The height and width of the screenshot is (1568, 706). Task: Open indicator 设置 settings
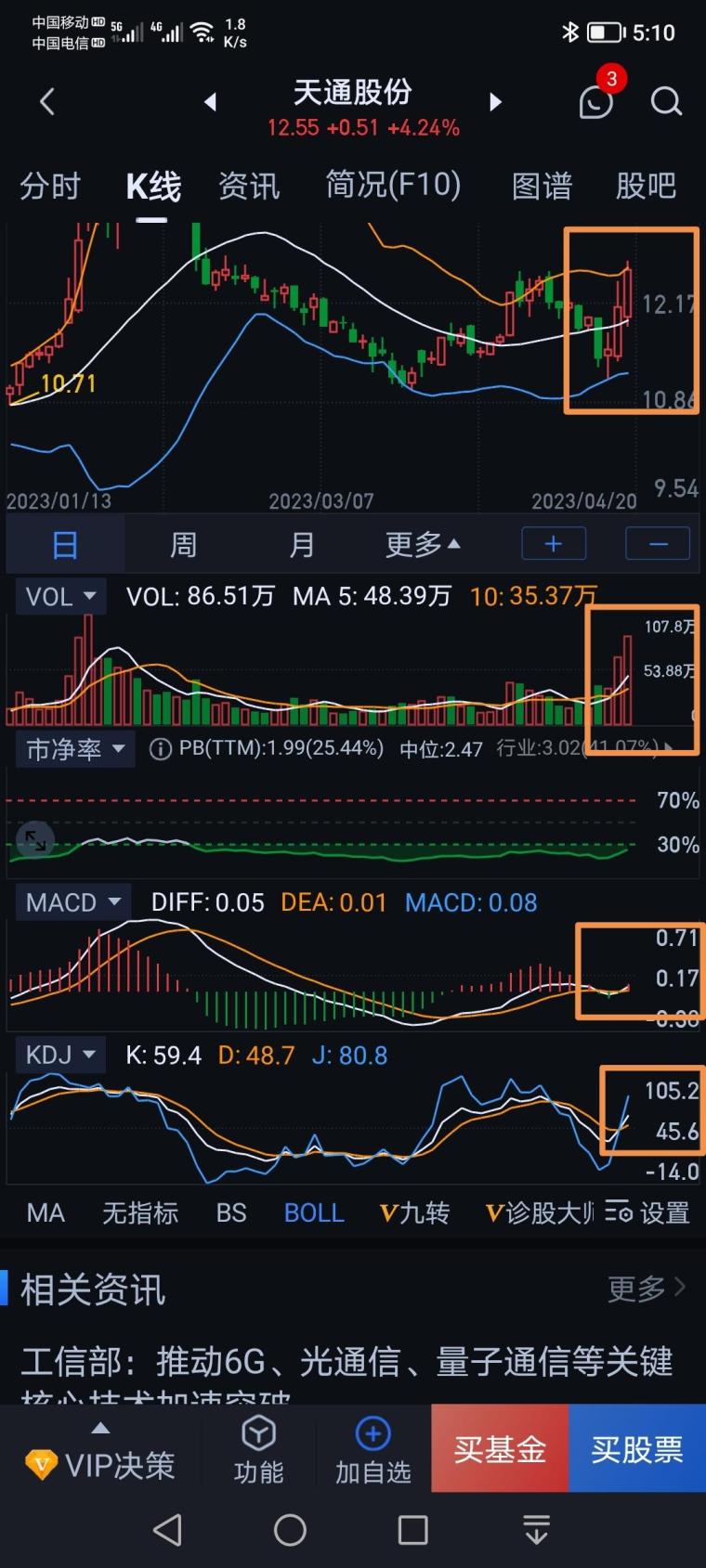(647, 1212)
